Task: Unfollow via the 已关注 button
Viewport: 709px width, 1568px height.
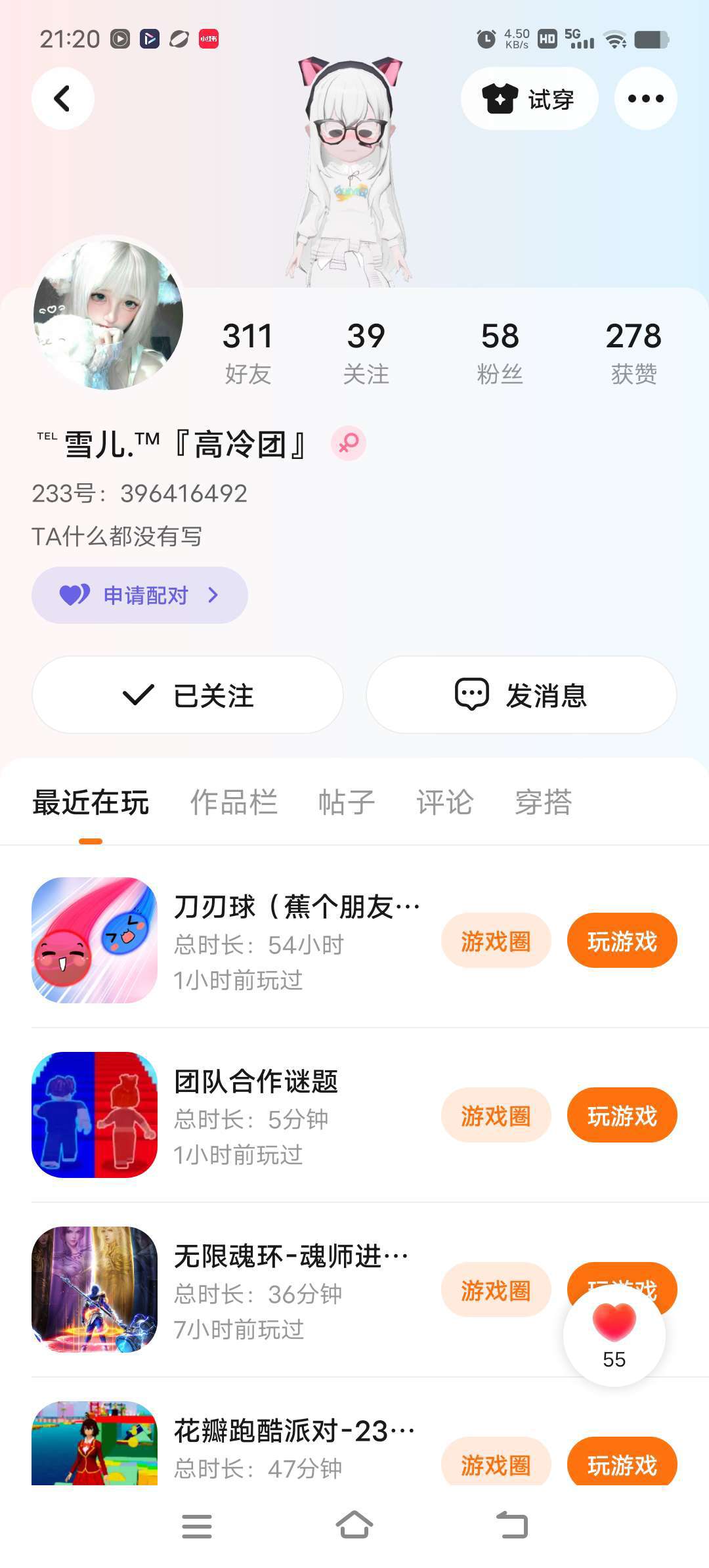Action: pos(188,695)
